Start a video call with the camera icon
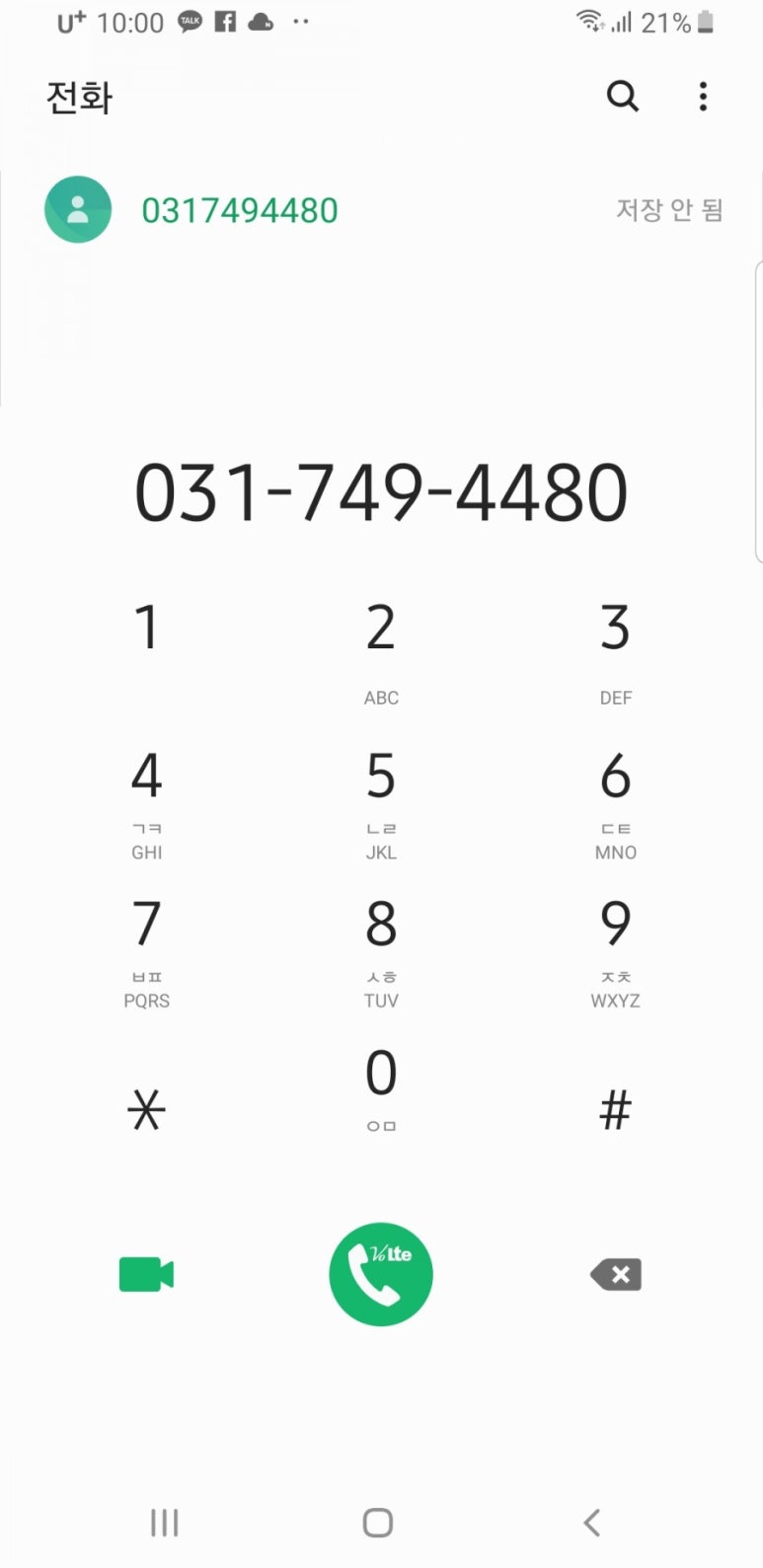Viewport: 763px width, 1568px height. (x=146, y=1274)
